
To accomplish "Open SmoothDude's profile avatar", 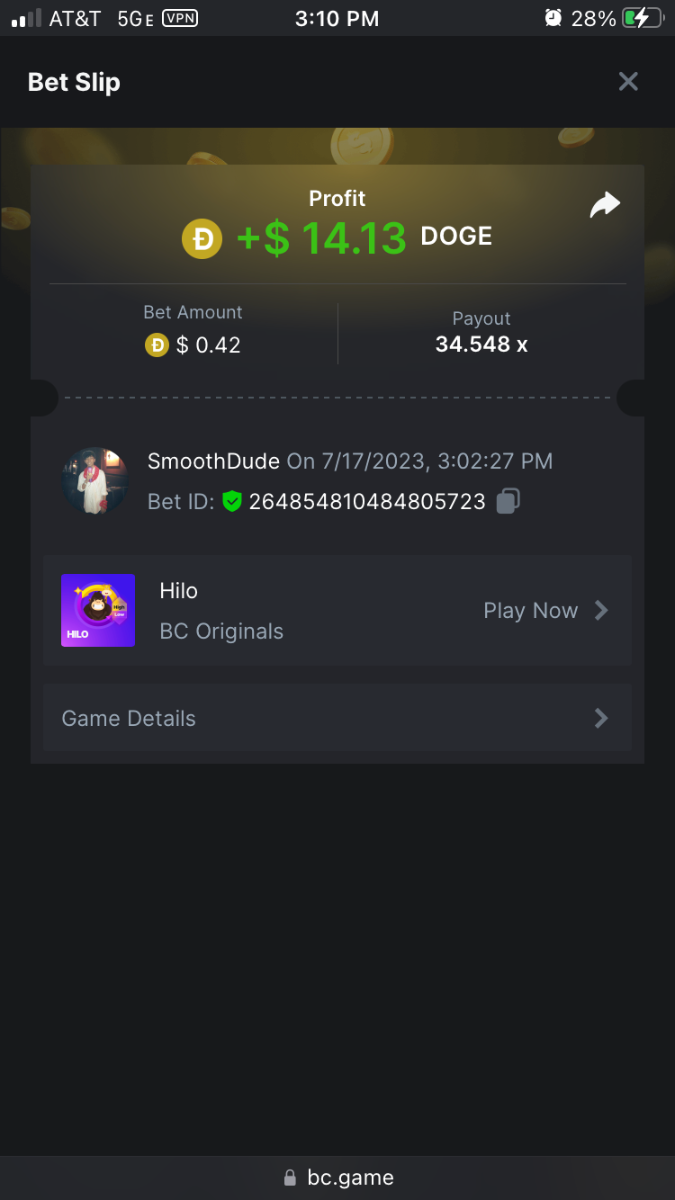I will [x=95, y=481].
